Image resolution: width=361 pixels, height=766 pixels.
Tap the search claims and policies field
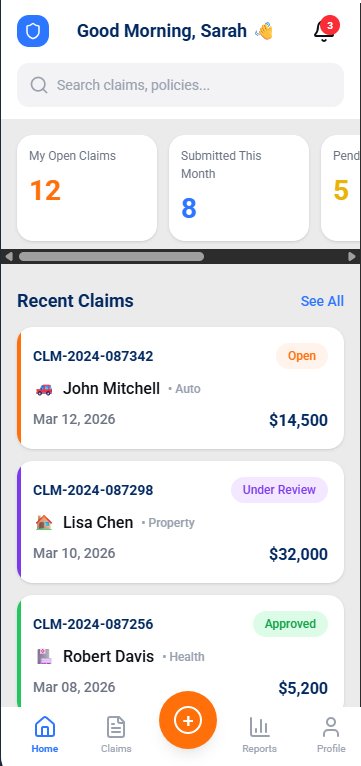click(x=180, y=85)
